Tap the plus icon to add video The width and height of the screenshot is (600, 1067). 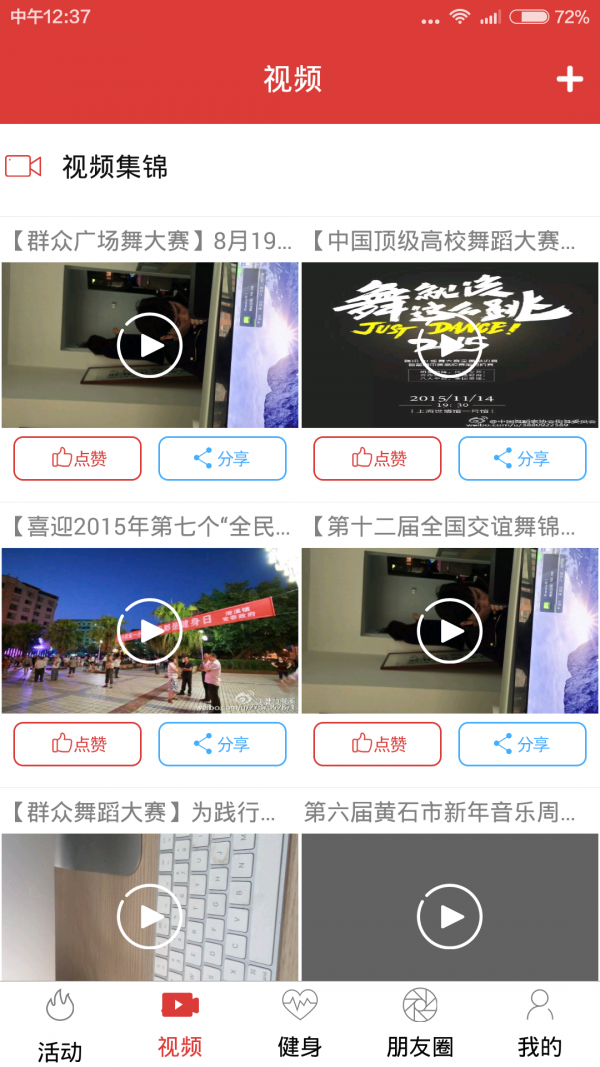[569, 80]
